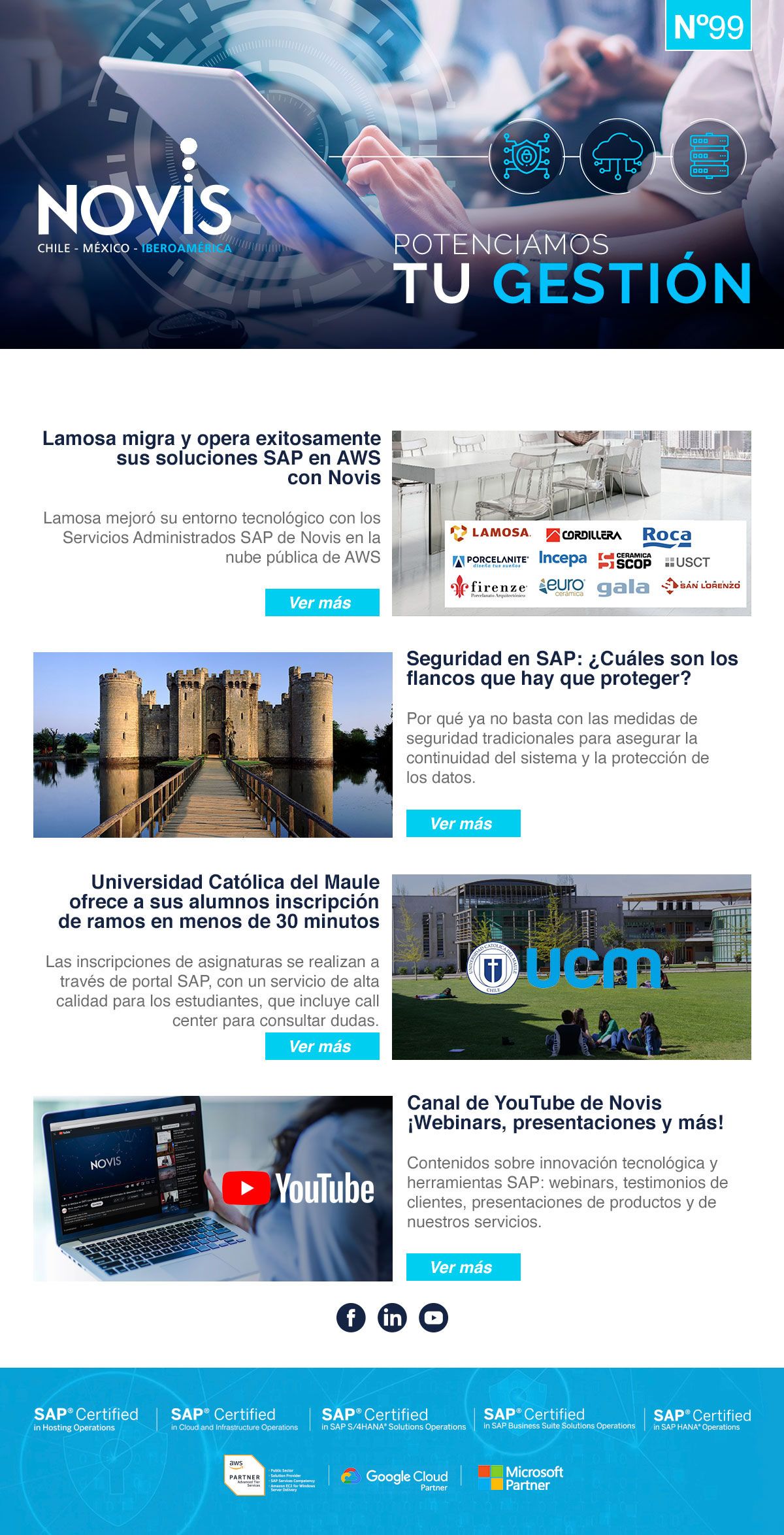Open the Novis LinkedIn icon
The height and width of the screenshot is (1535, 784).
[392, 1317]
